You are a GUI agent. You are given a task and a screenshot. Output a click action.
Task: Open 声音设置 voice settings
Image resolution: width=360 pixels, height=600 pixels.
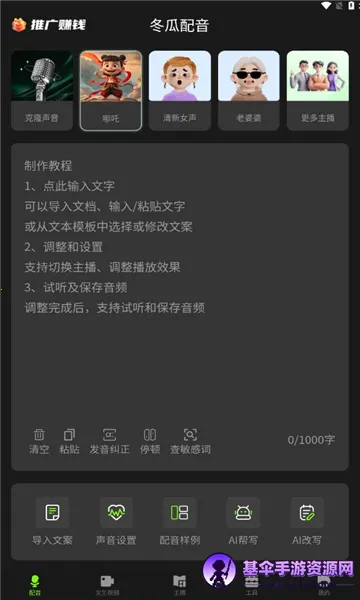tap(116, 522)
